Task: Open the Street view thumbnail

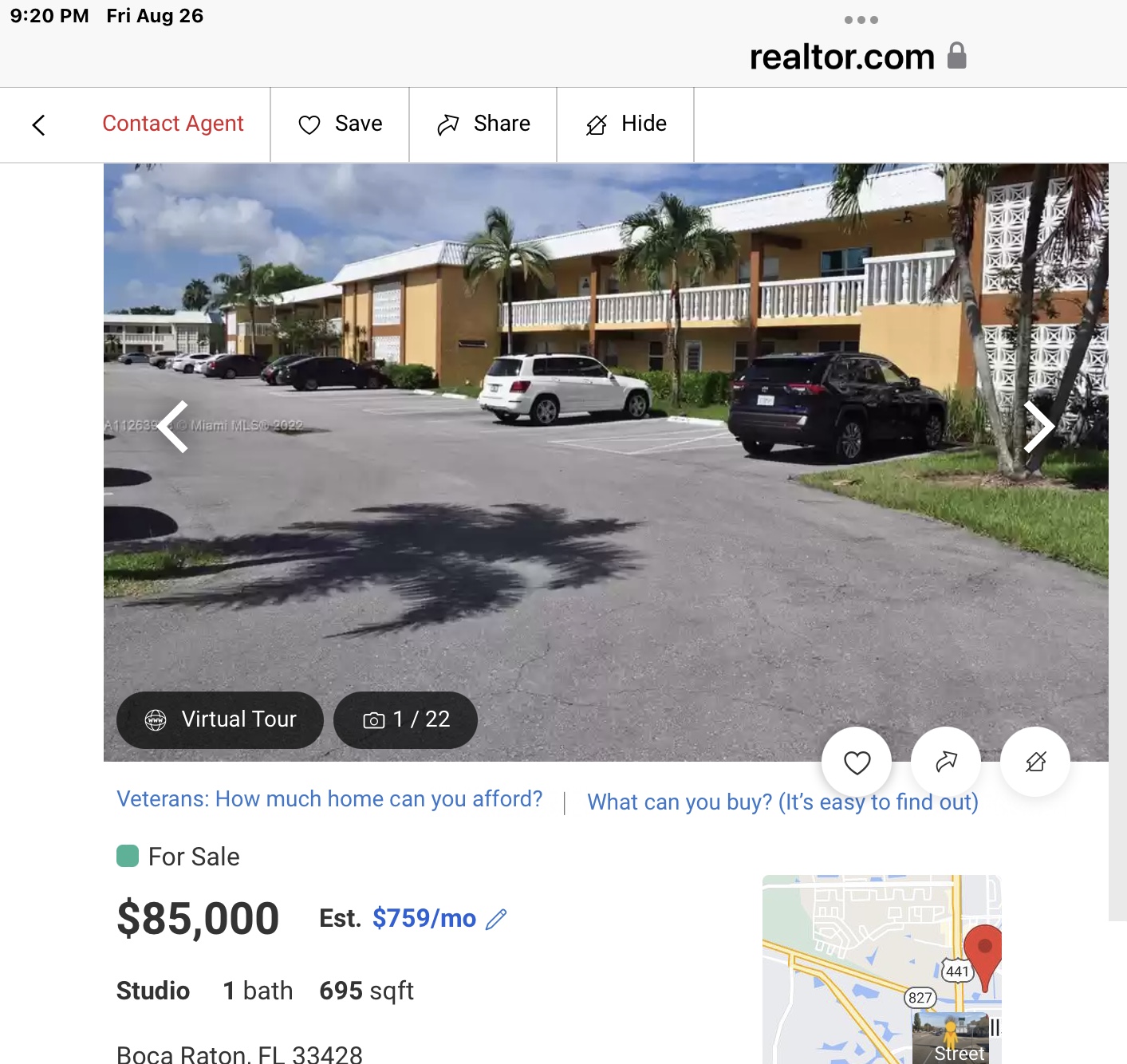Action: pyautogui.click(x=951, y=1038)
